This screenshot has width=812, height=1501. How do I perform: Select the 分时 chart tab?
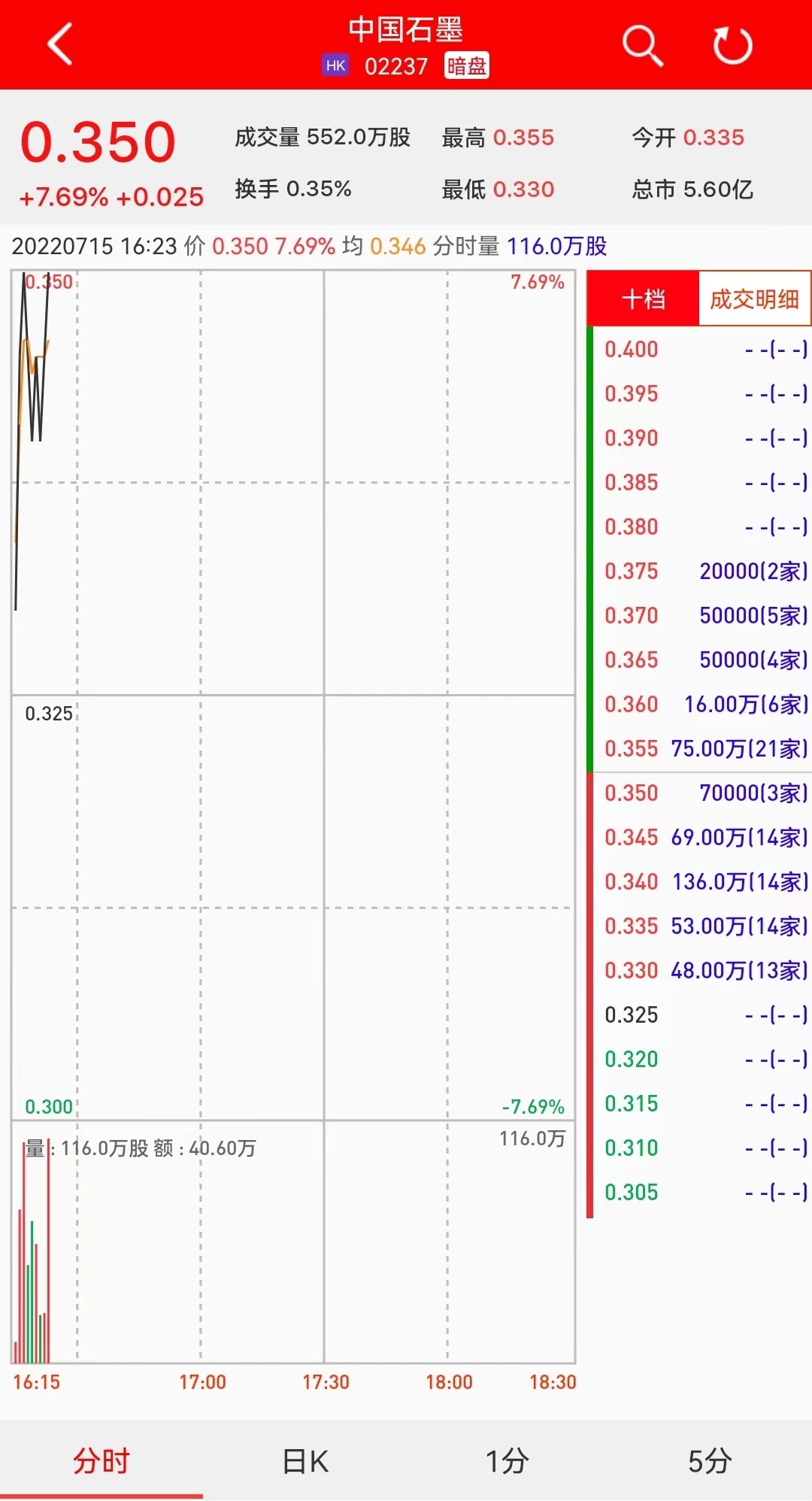point(101,1461)
